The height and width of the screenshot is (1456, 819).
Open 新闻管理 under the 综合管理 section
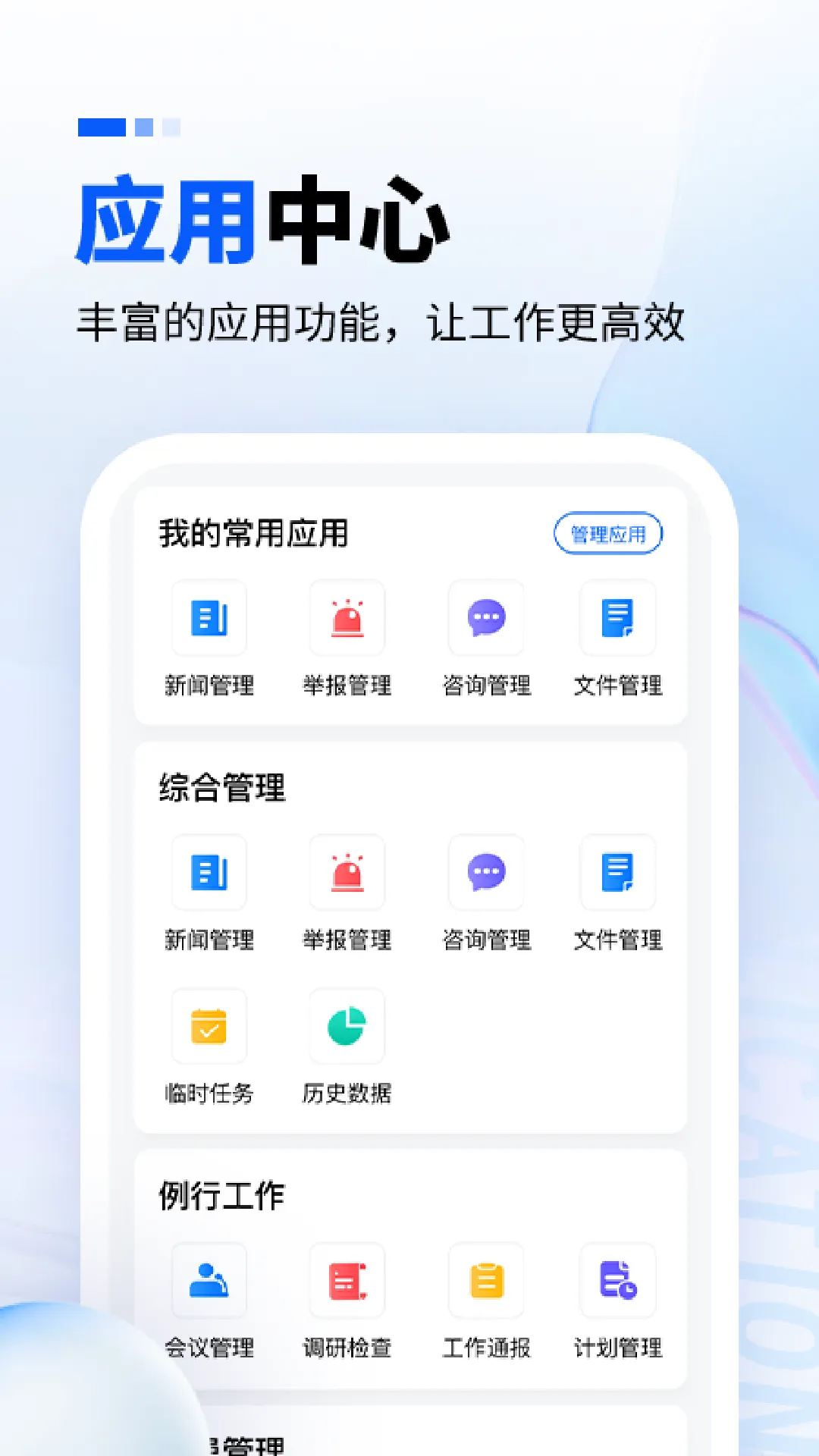pyautogui.click(x=209, y=872)
